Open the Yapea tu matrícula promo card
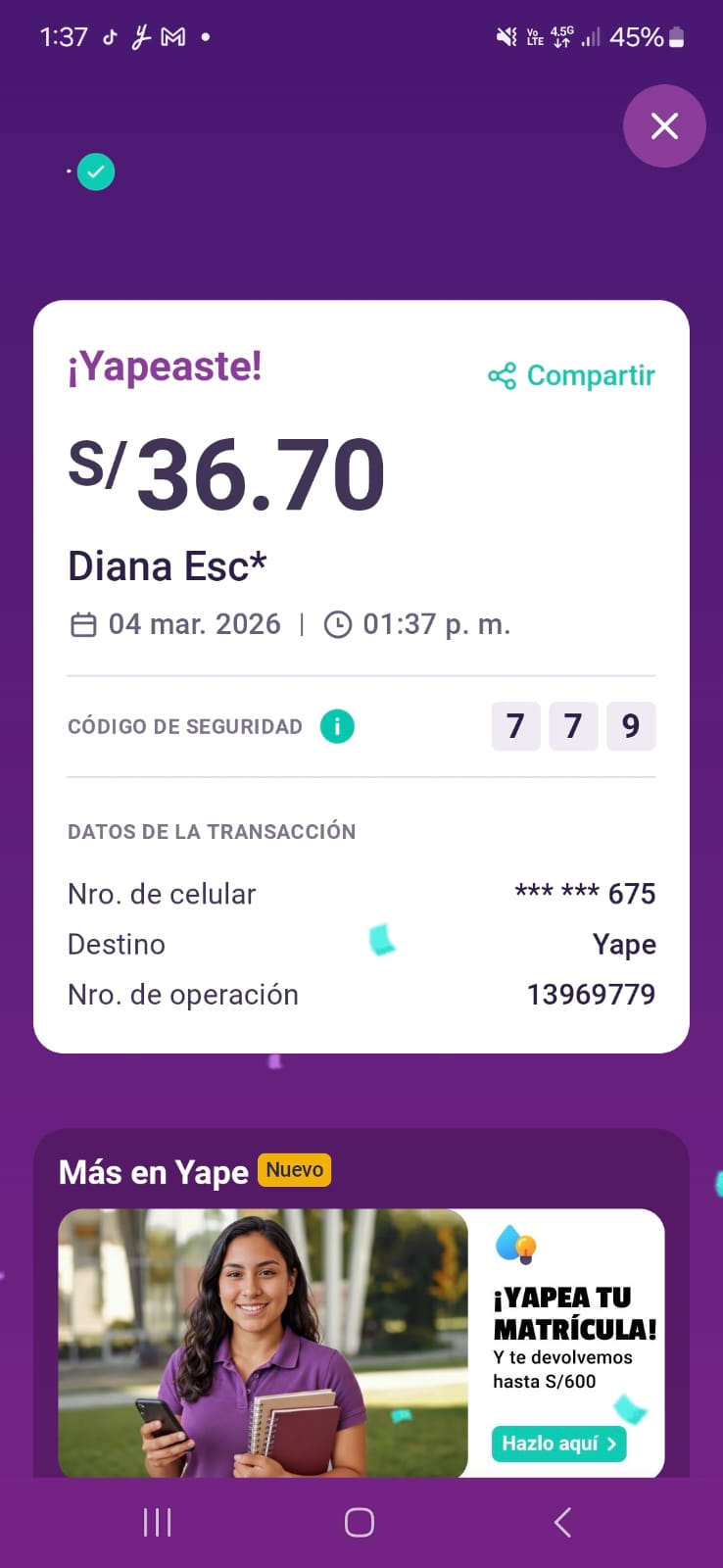 pyautogui.click(x=361, y=1343)
